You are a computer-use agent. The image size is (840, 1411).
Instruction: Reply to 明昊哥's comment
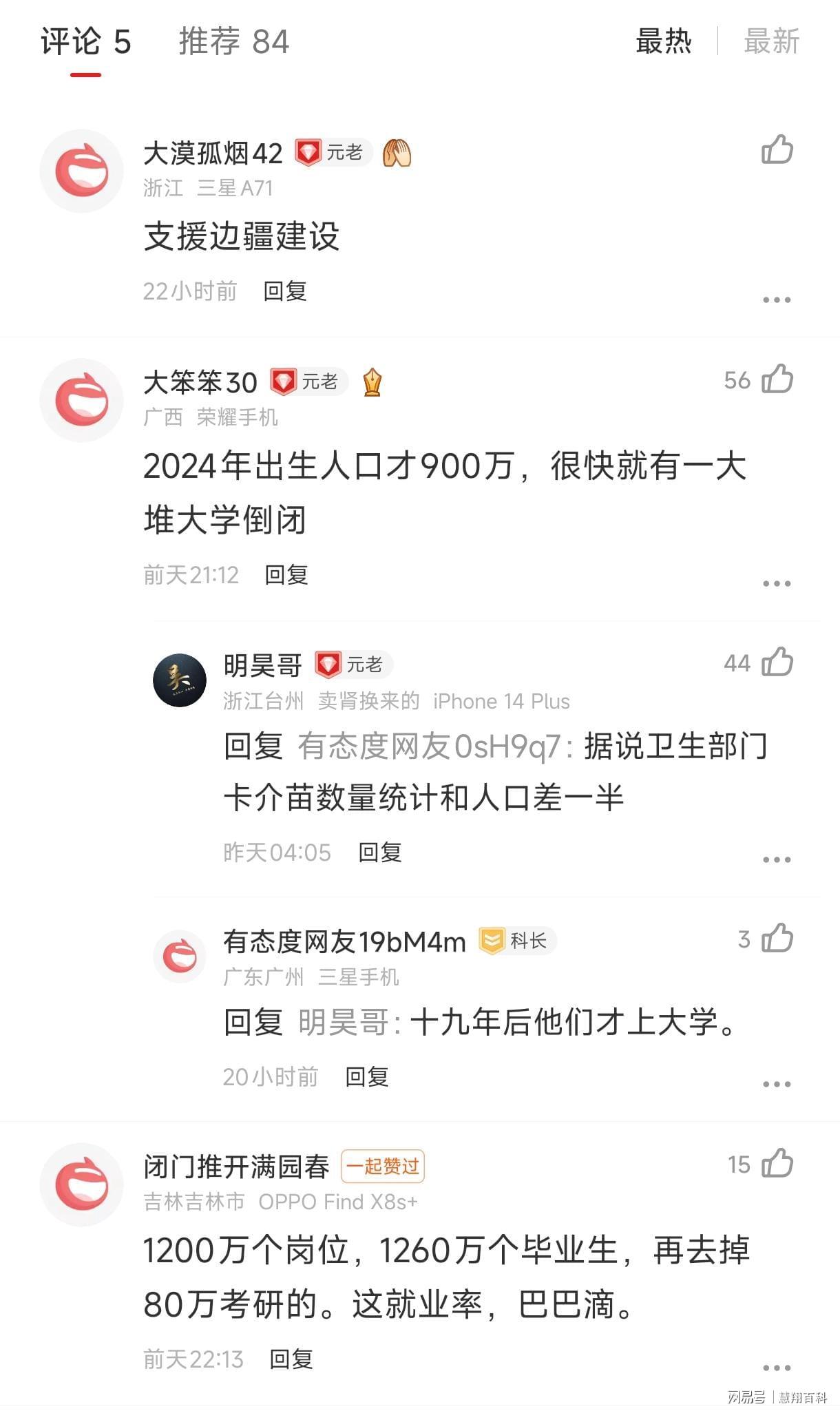380,853
